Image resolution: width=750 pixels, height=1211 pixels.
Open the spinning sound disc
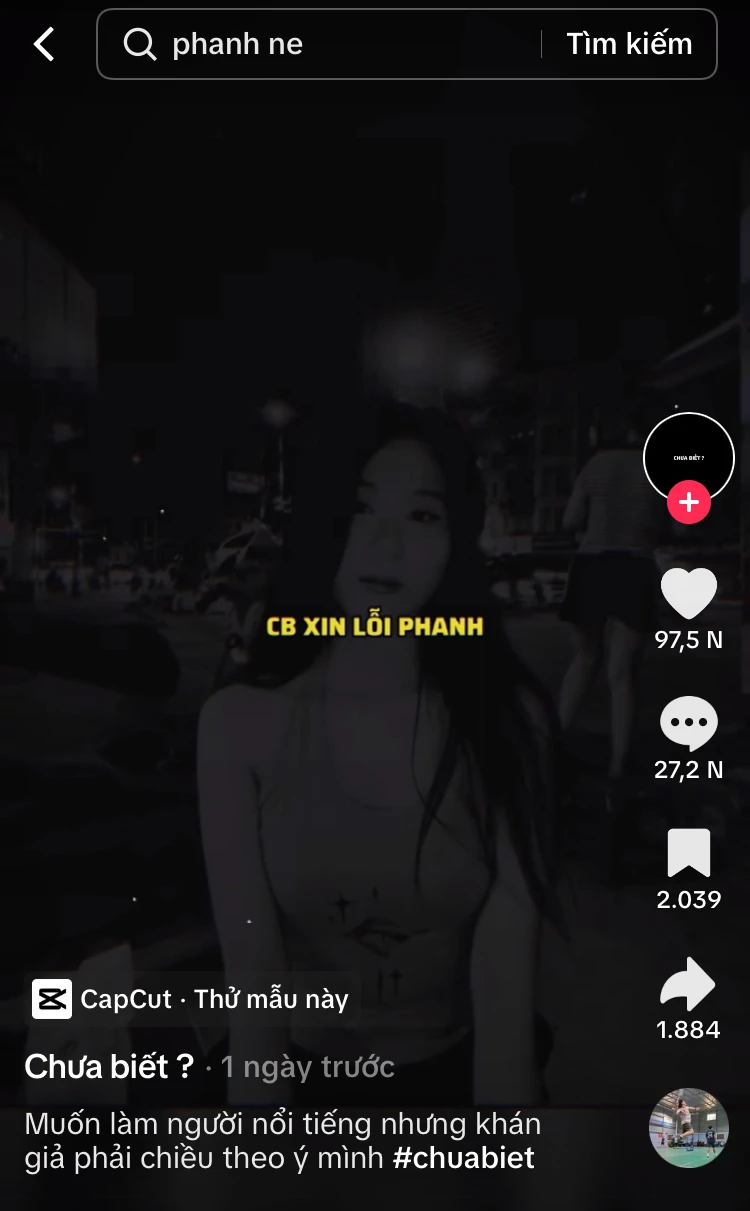(688, 1128)
